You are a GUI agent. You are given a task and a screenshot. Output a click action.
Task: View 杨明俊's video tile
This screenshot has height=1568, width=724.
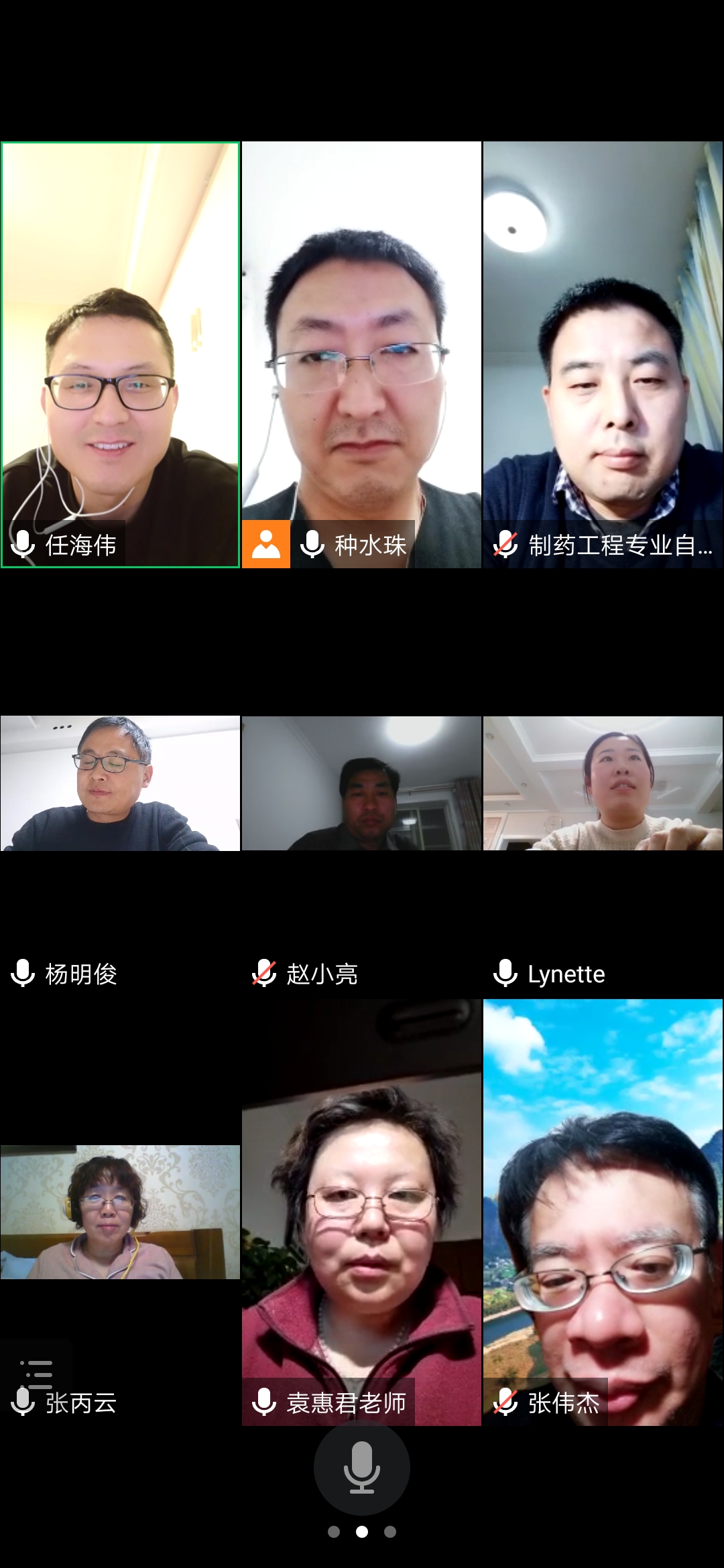pyautogui.click(x=120, y=783)
